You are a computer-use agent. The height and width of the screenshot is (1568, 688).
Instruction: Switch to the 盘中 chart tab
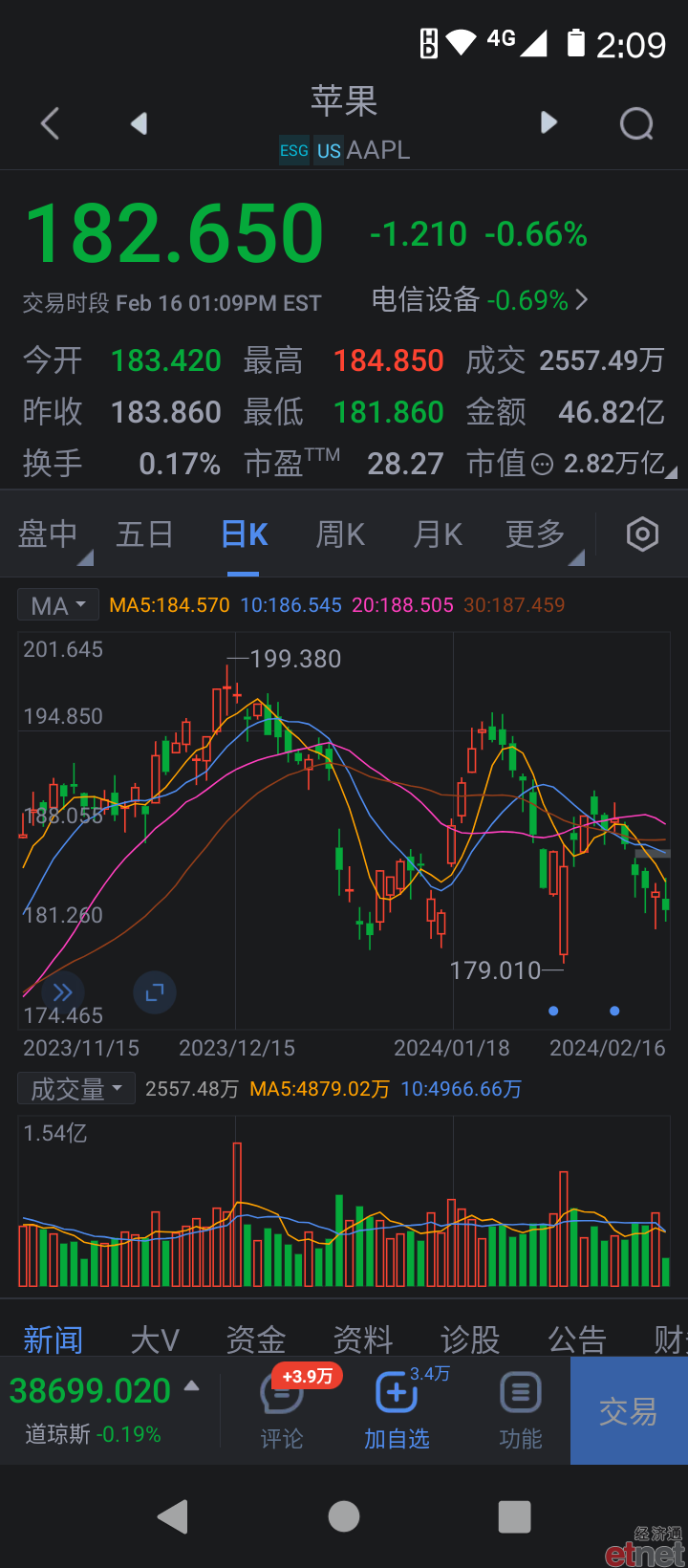click(x=48, y=534)
